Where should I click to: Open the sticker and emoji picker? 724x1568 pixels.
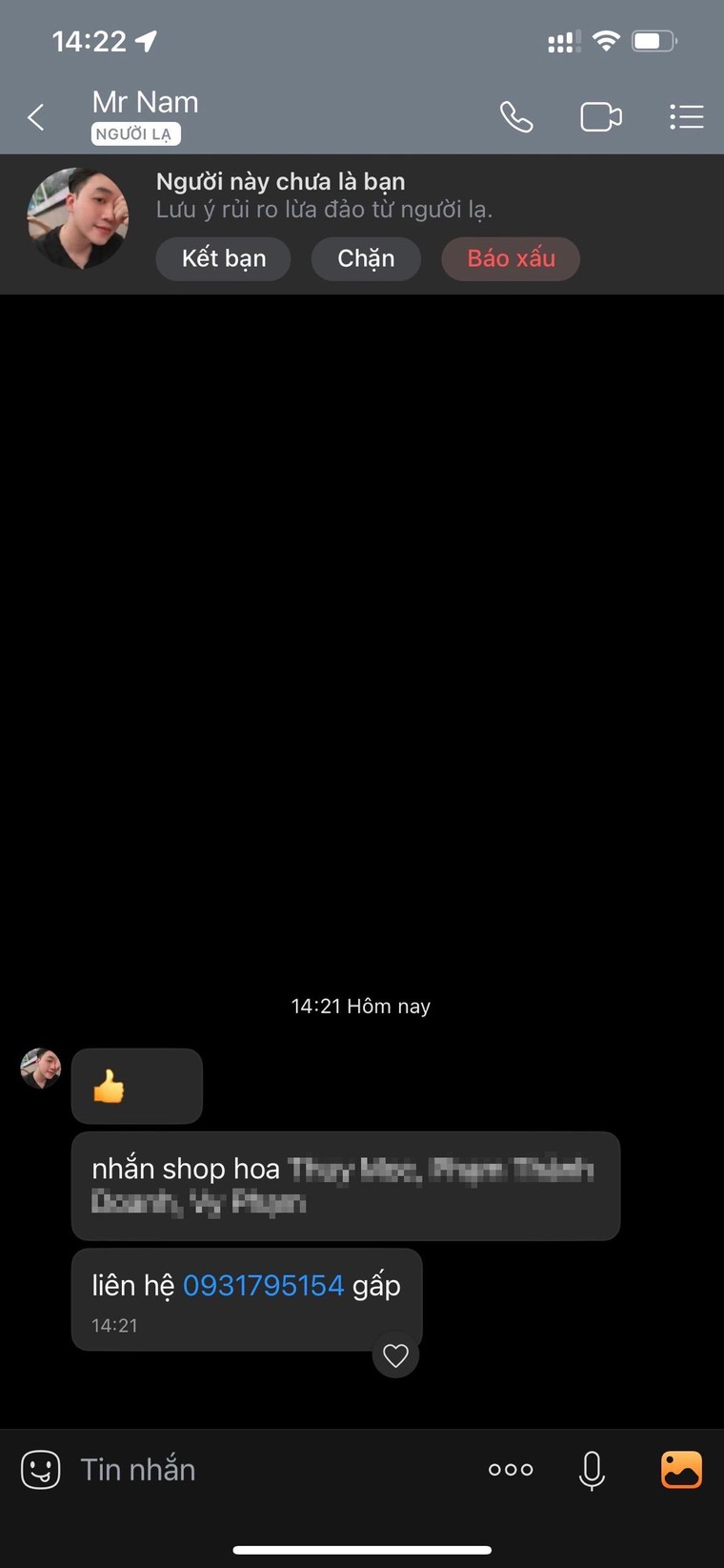coord(41,1470)
